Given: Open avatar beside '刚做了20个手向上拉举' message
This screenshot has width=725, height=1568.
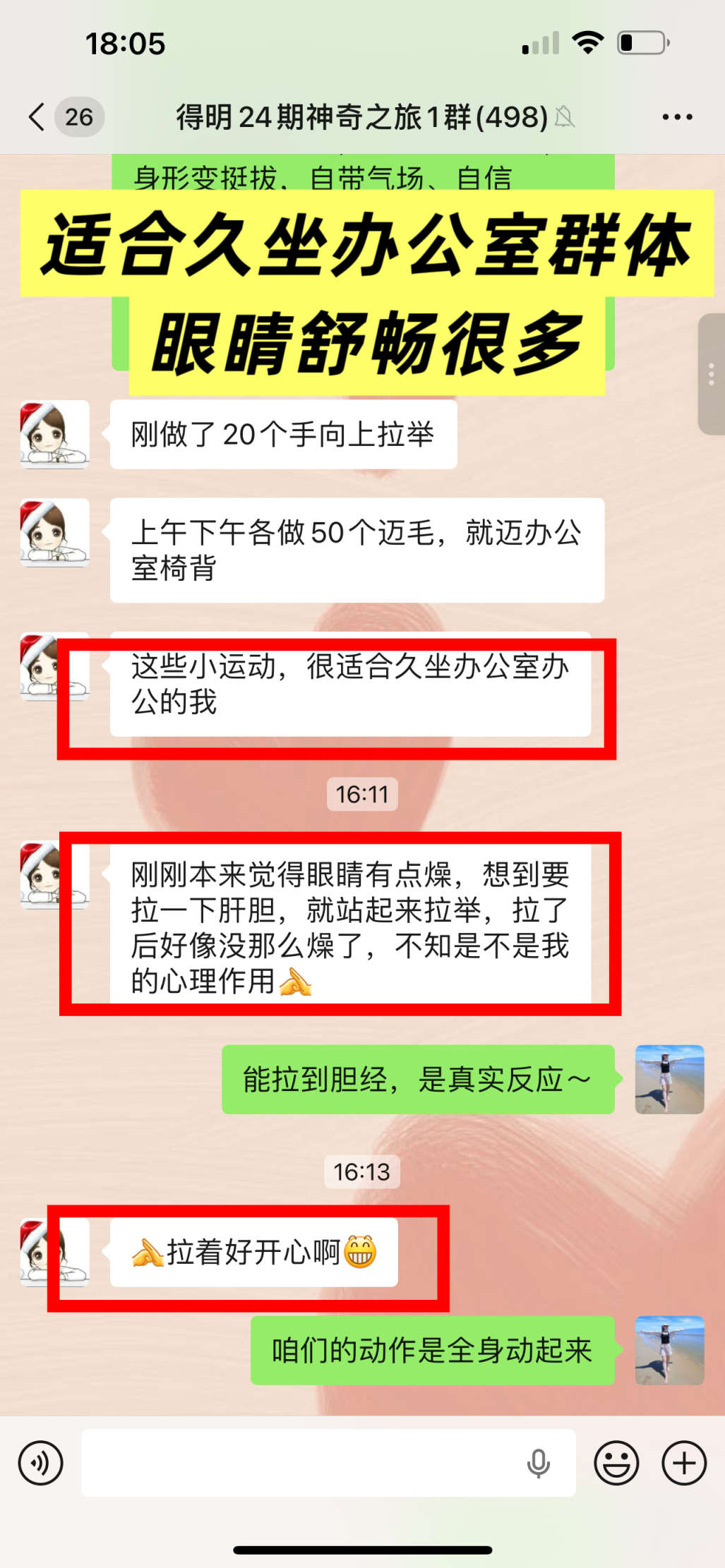Looking at the screenshot, I should (54, 434).
